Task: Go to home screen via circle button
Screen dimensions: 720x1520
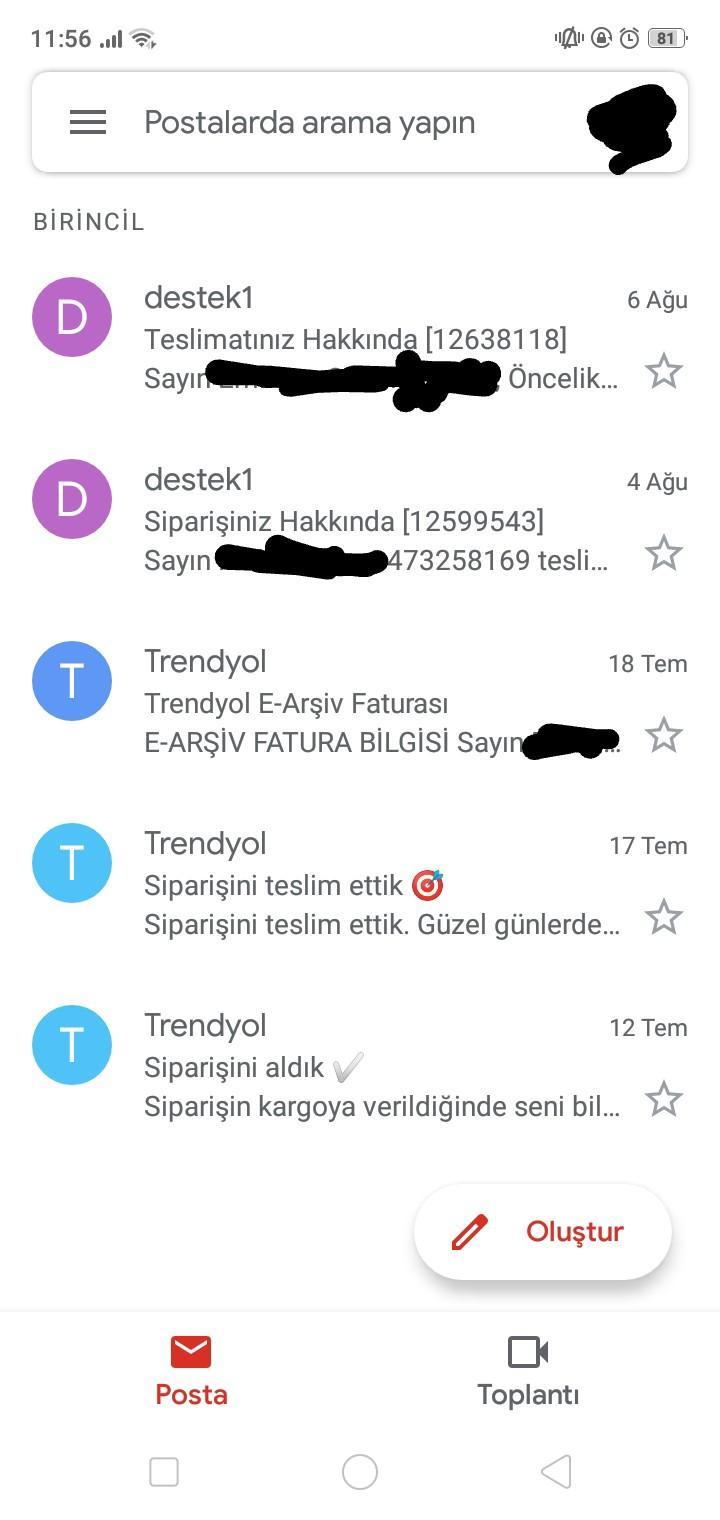Action: point(360,1472)
